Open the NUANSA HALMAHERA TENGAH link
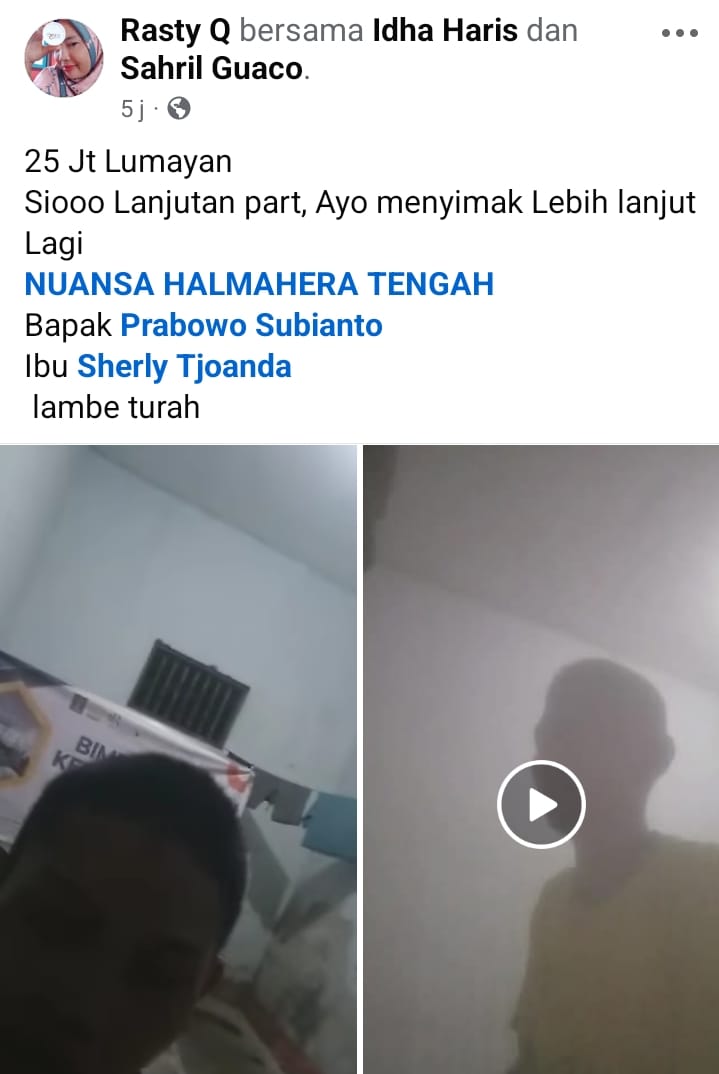Screen dimensions: 719x1074 (259, 284)
